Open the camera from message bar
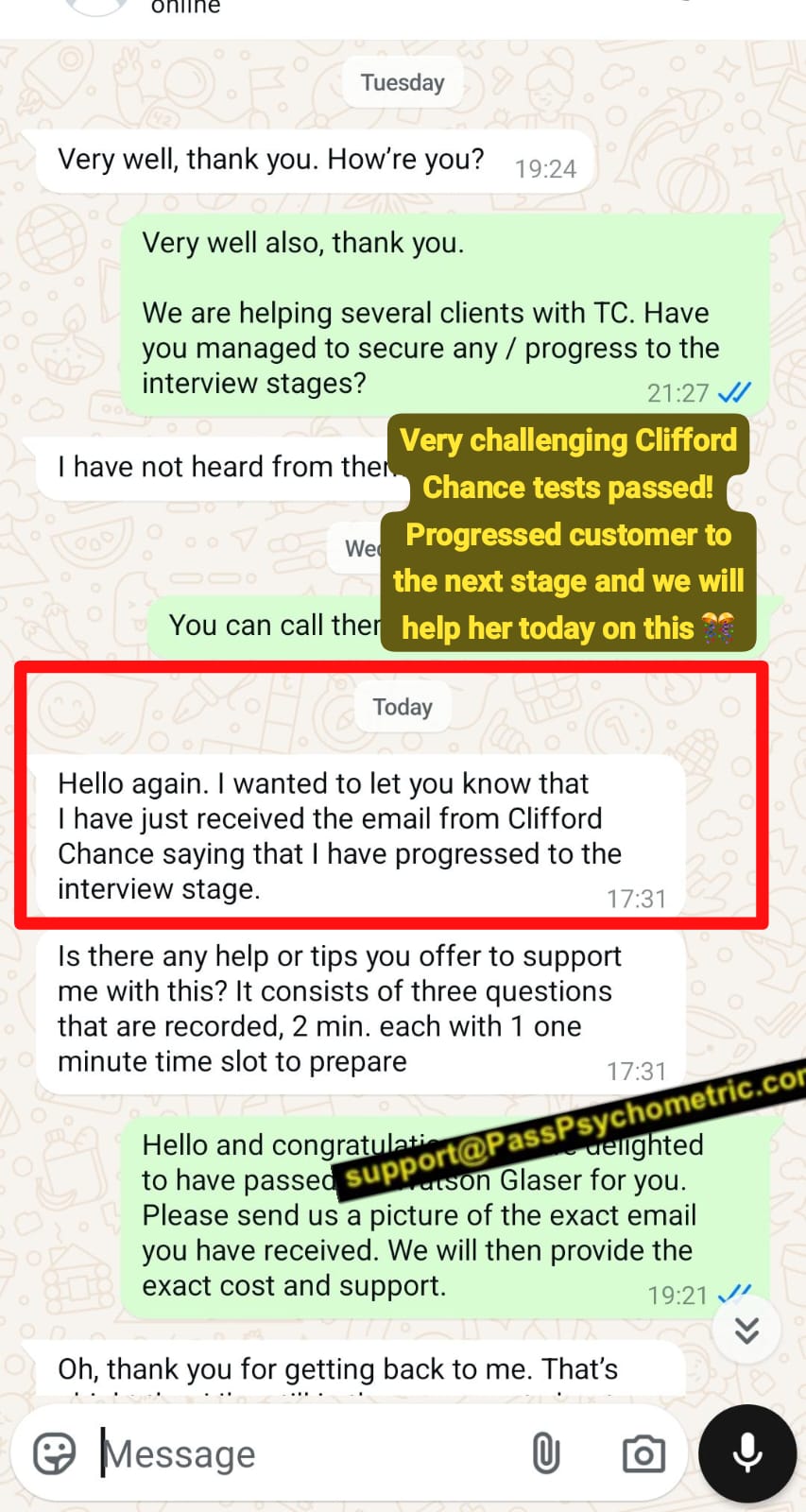806x1512 pixels. click(x=643, y=1453)
